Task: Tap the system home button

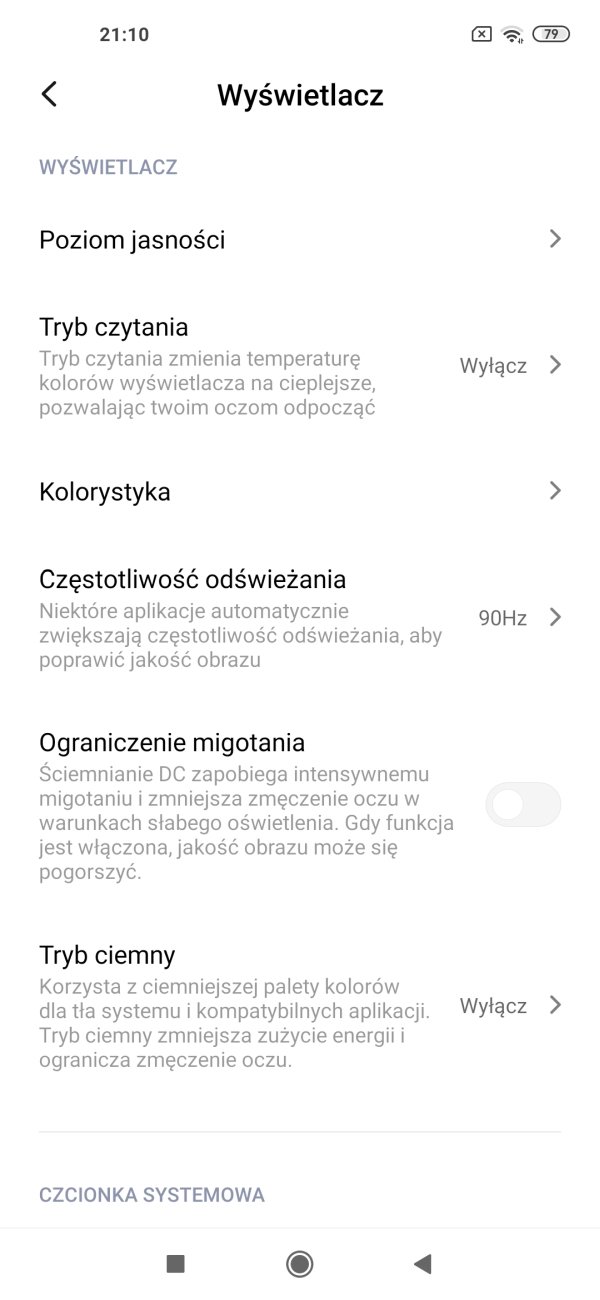Action: point(299,1264)
